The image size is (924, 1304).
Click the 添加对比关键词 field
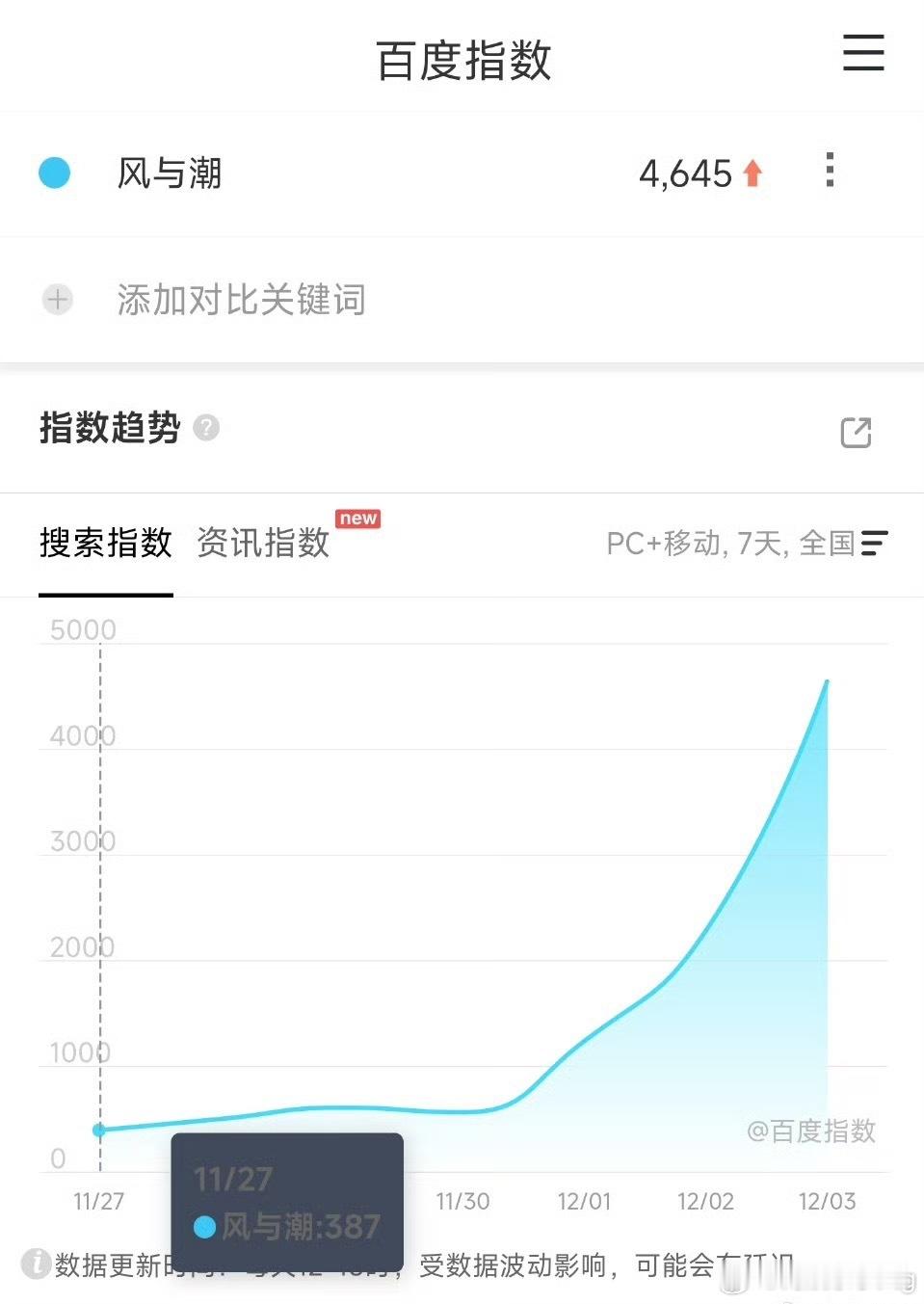(239, 300)
